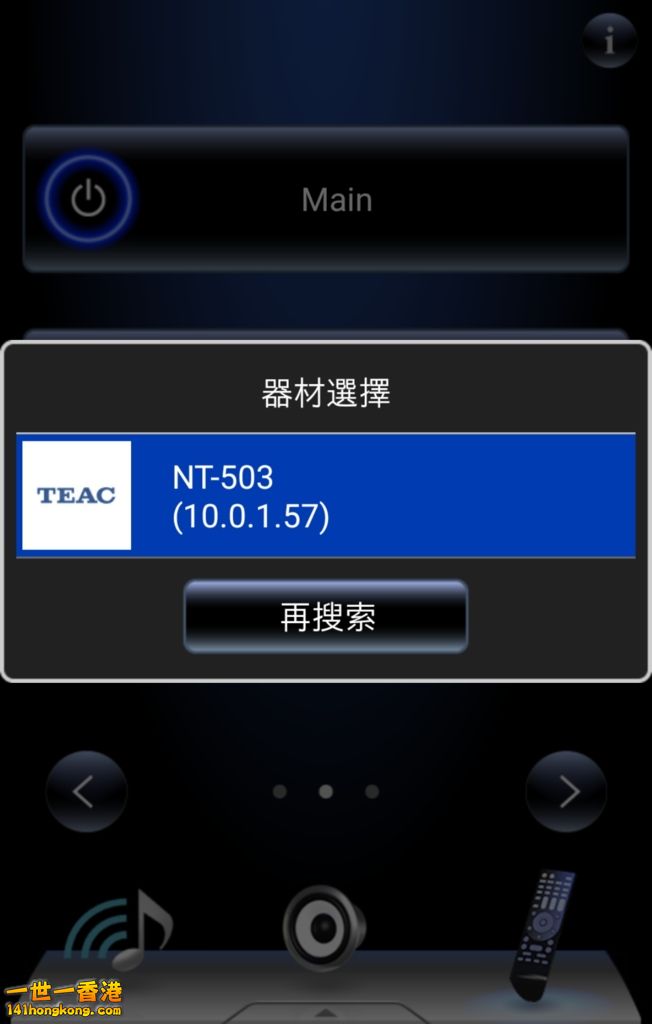Tap the 再搜索 search-again button

(x=326, y=617)
